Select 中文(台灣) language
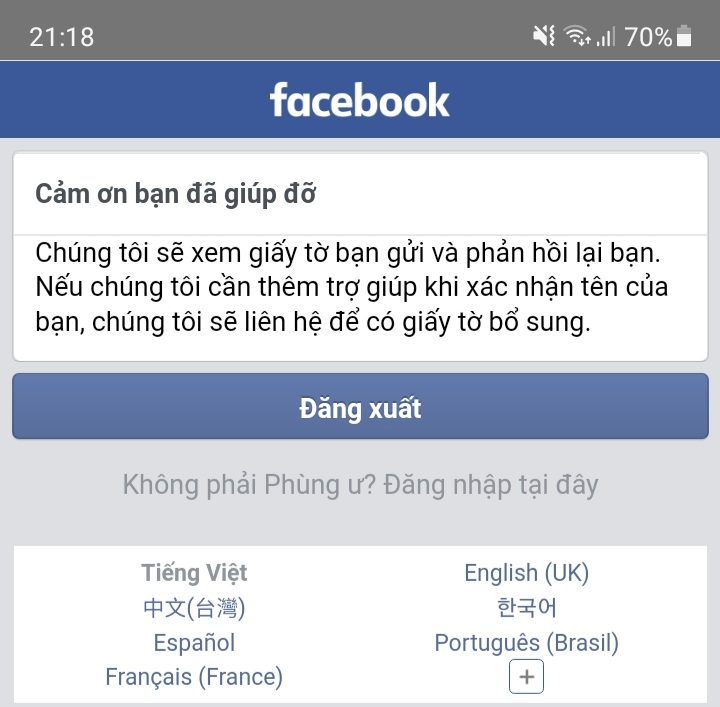720x707 pixels. 194,607
